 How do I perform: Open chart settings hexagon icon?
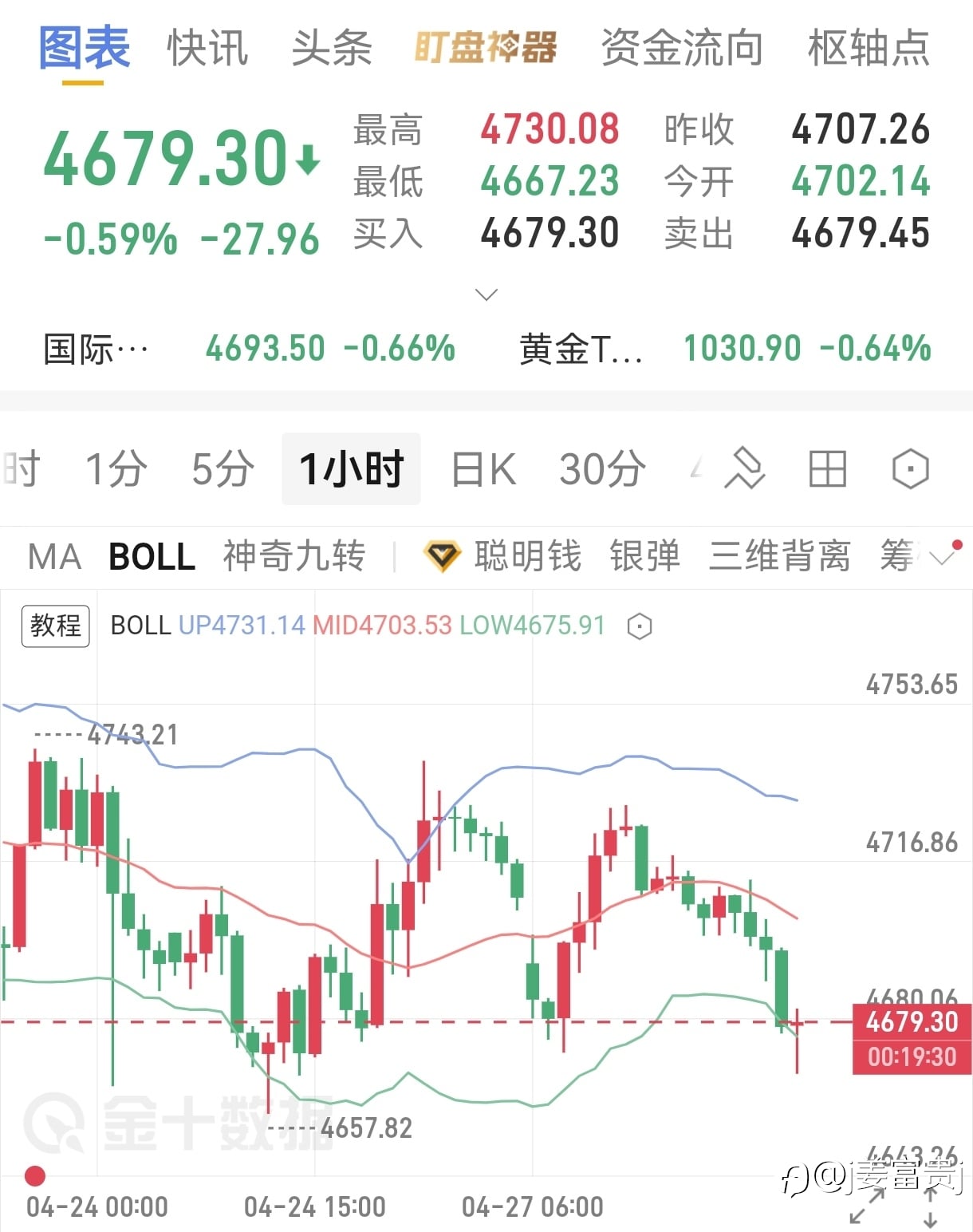click(910, 469)
